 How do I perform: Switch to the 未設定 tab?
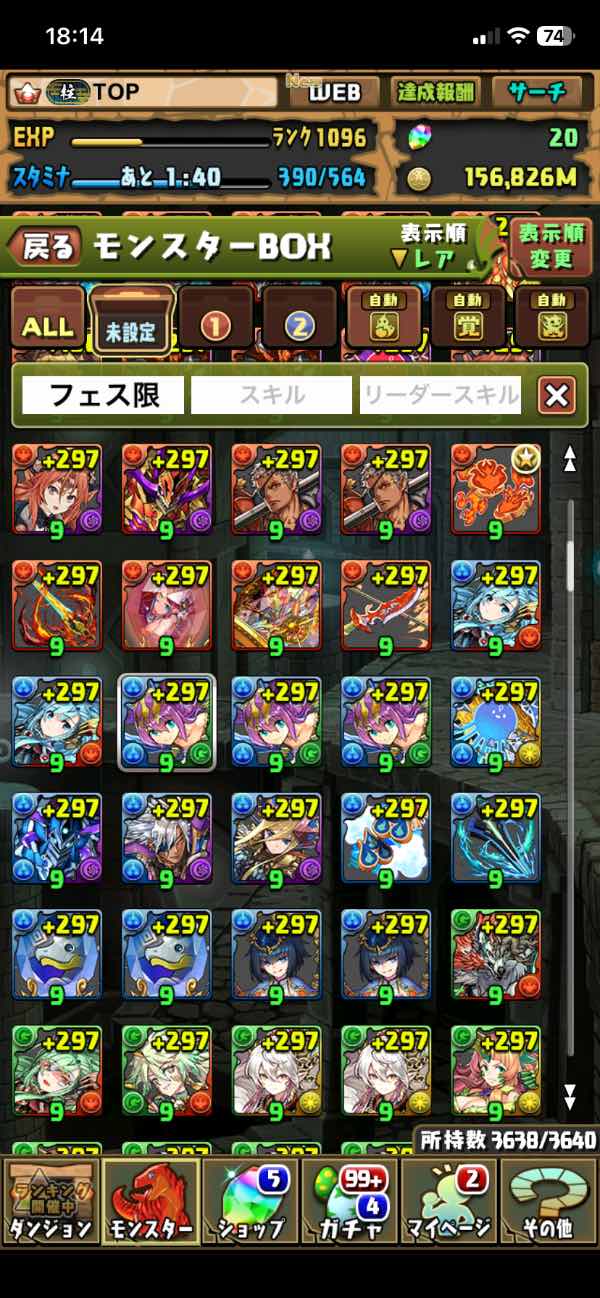click(x=132, y=322)
